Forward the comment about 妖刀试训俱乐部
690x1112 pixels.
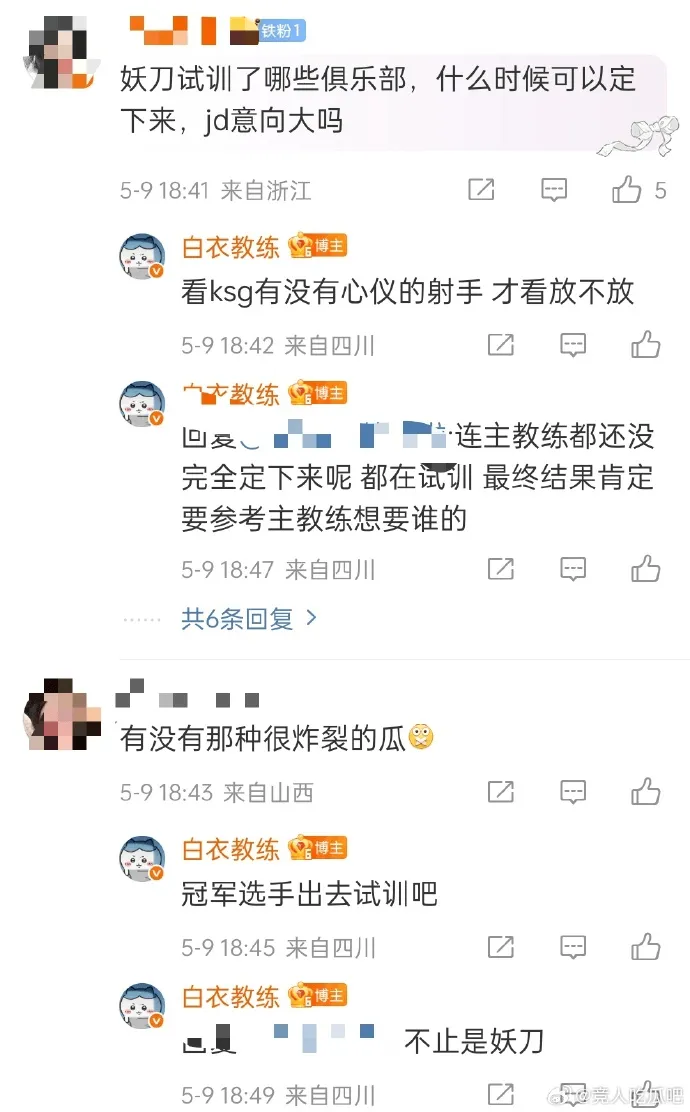(481, 189)
